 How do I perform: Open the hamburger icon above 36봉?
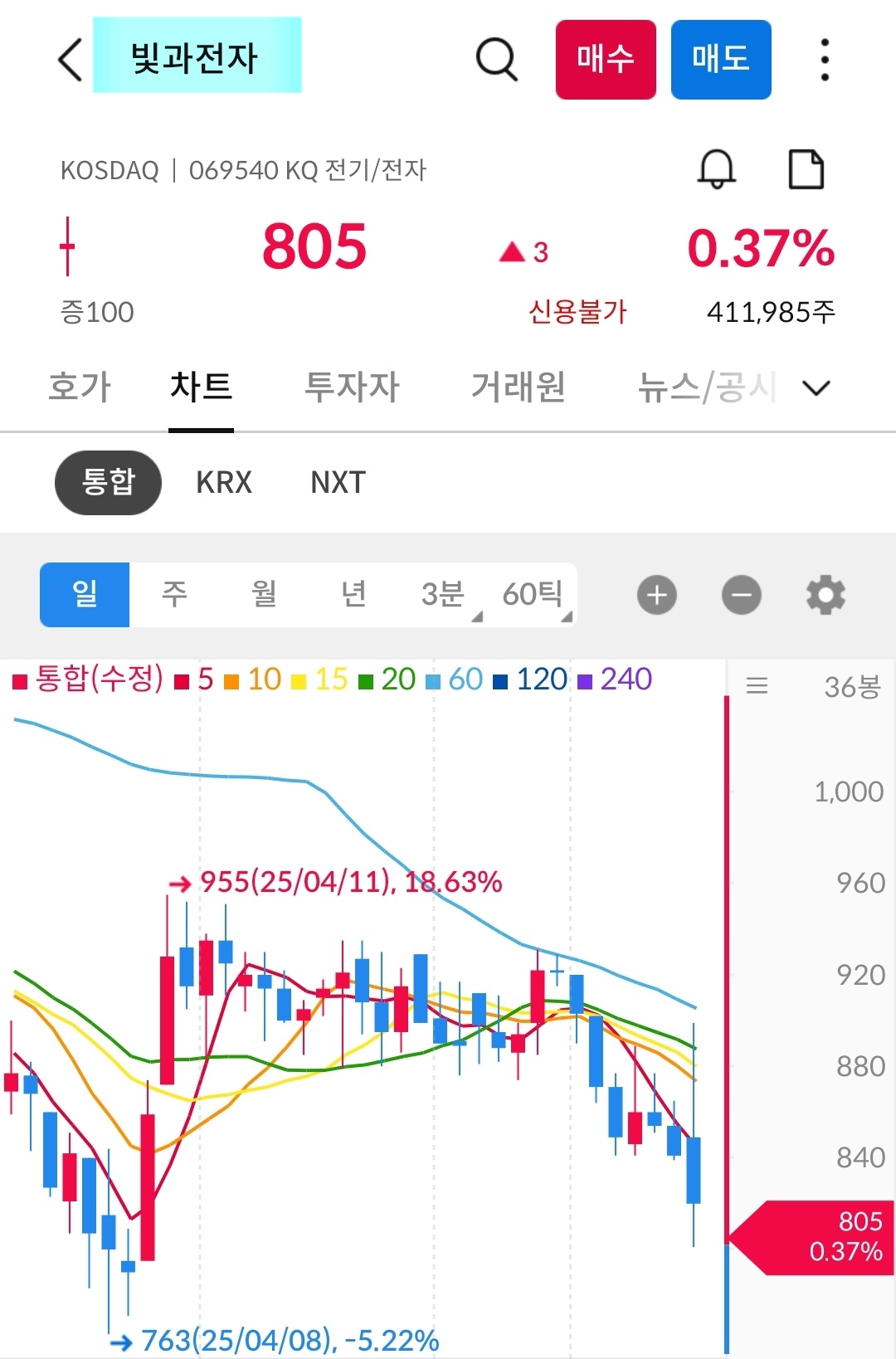point(757,684)
